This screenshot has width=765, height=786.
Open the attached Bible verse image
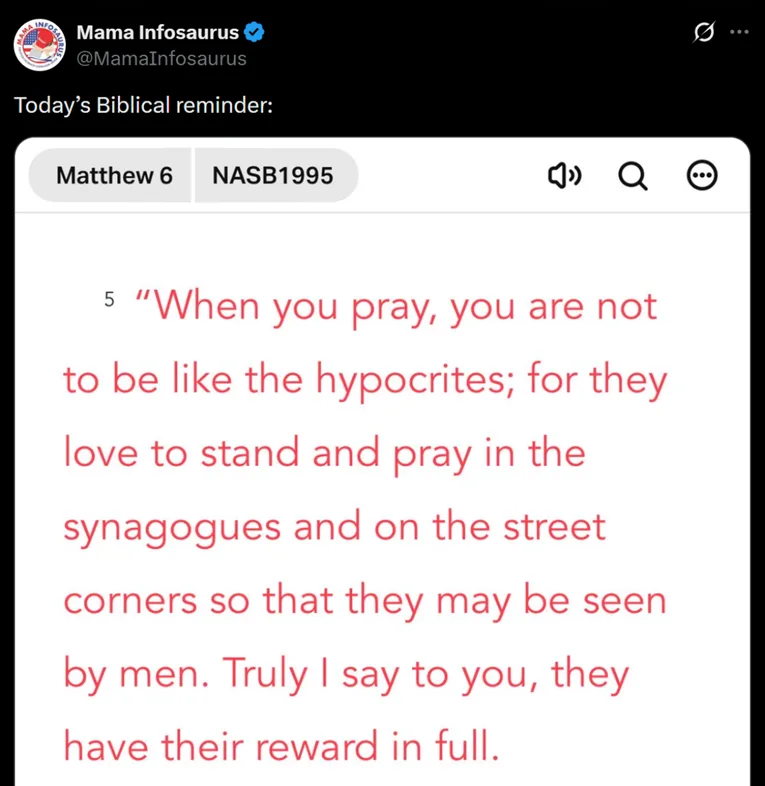(382, 500)
